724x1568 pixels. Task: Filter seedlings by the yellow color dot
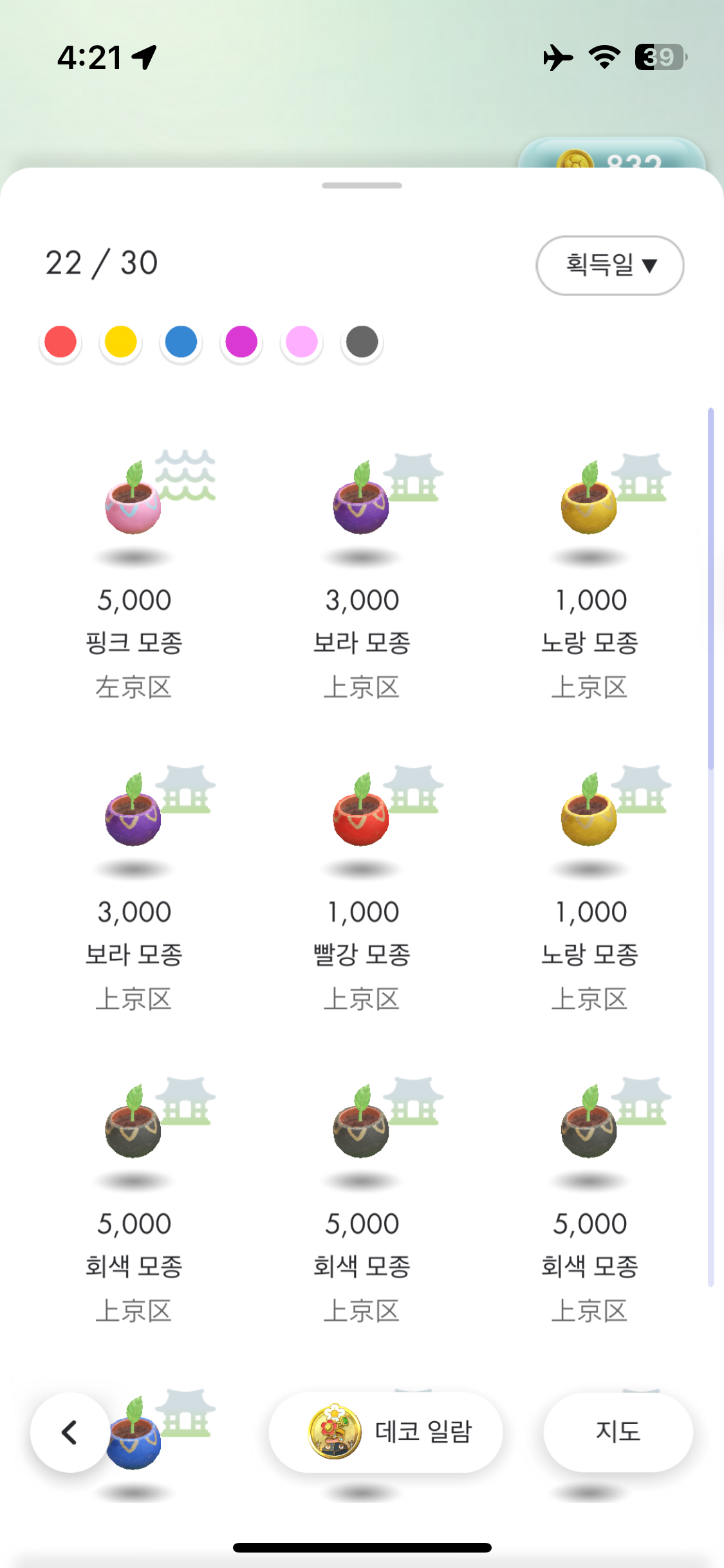[x=121, y=342]
